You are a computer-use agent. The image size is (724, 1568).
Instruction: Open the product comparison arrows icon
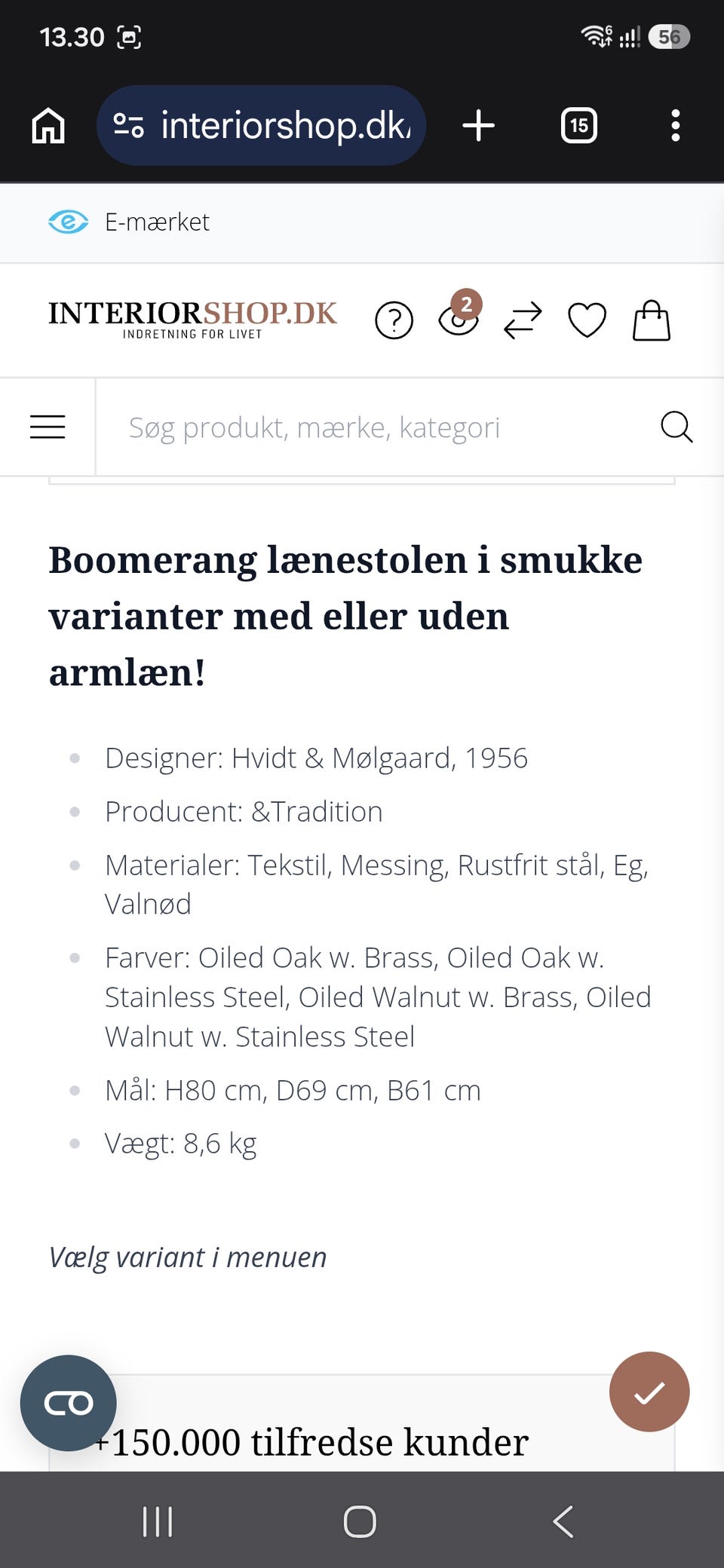click(523, 320)
